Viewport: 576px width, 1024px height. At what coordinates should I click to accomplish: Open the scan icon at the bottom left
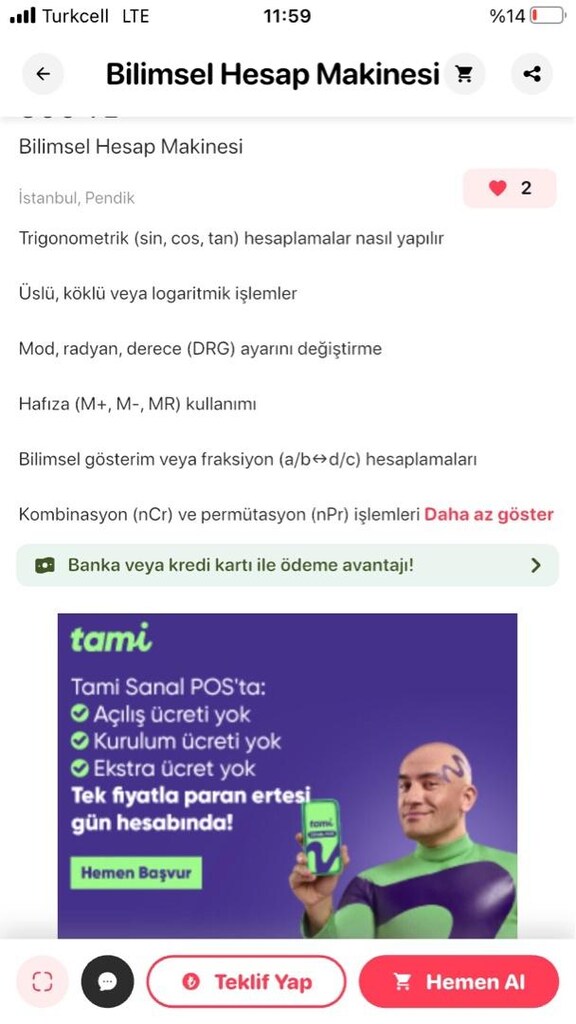click(x=42, y=982)
